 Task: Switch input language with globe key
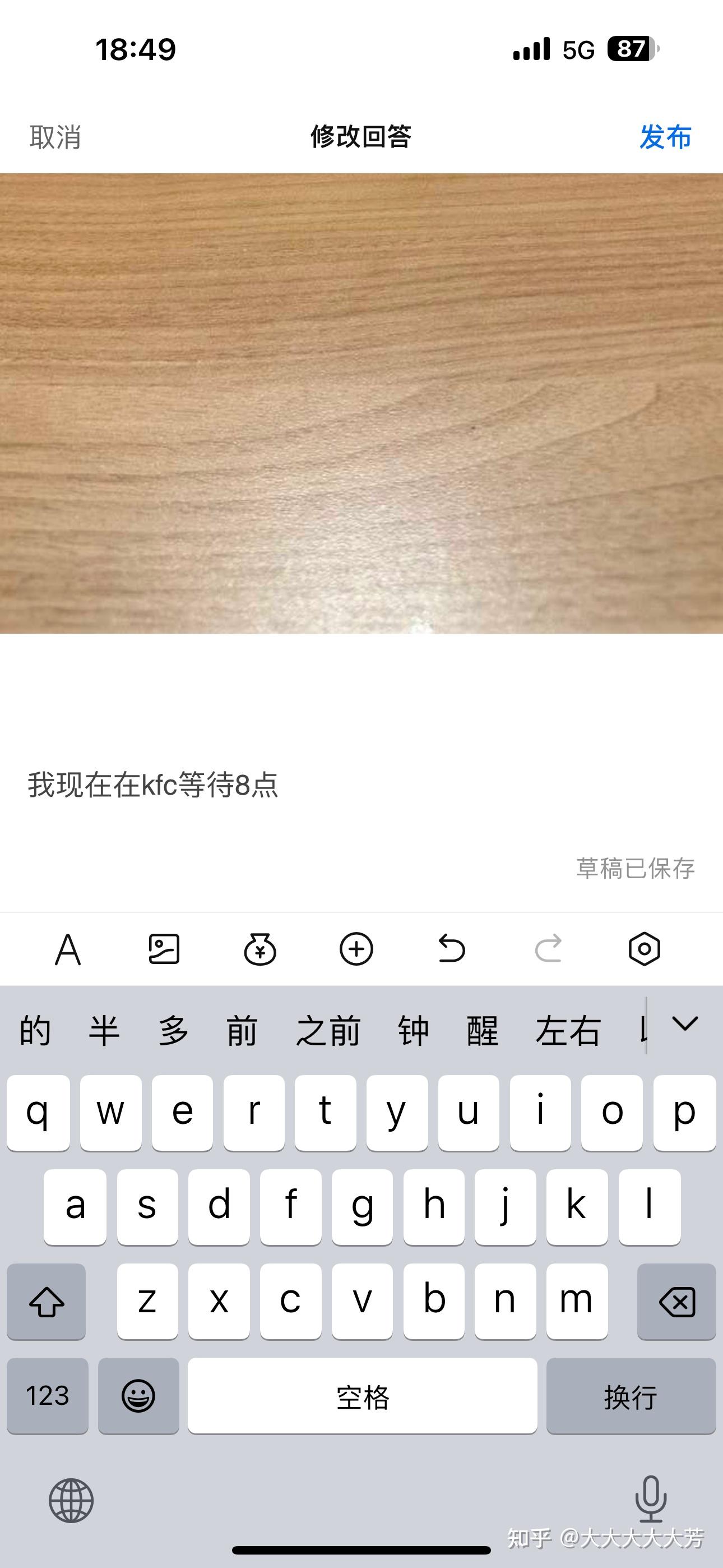71,1501
